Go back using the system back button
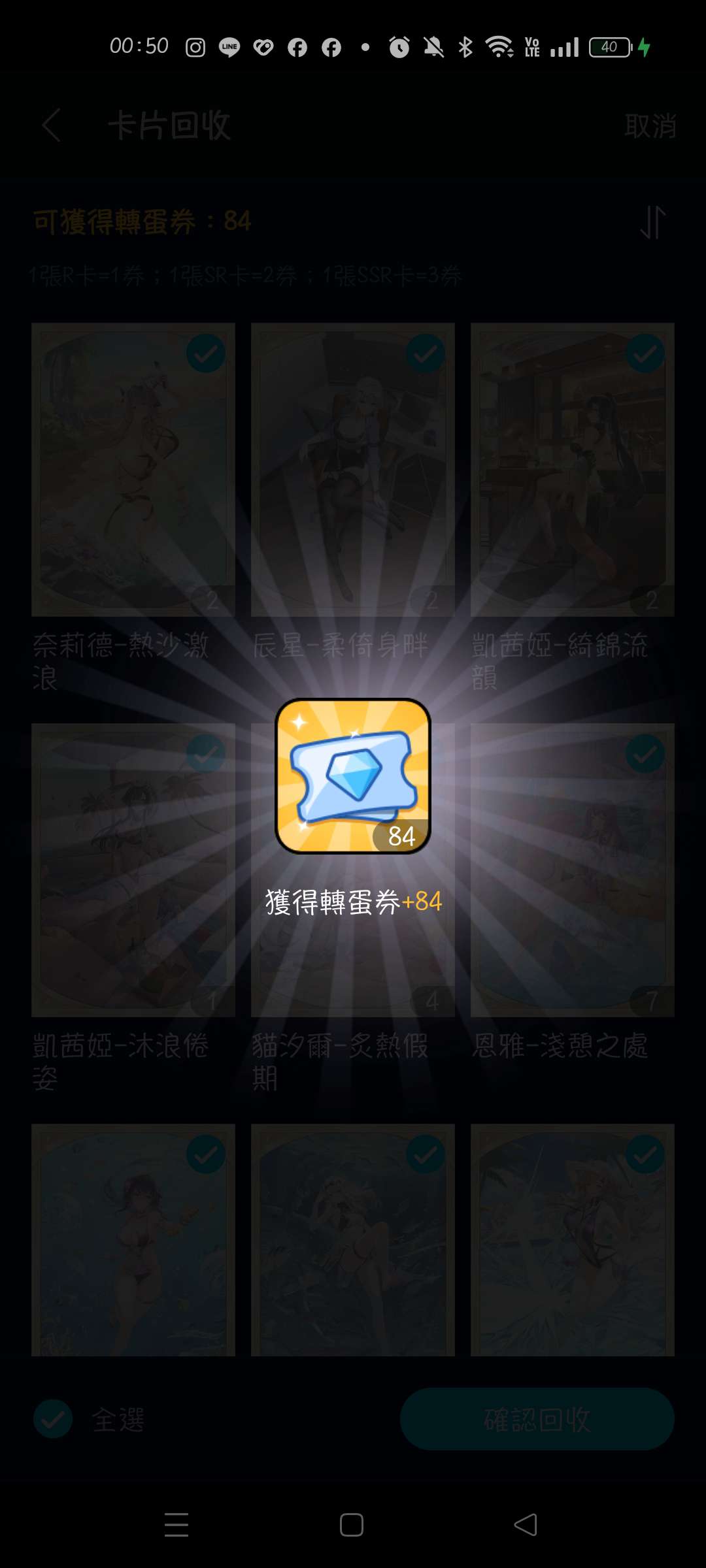The width and height of the screenshot is (706, 1568). pos(526,1525)
